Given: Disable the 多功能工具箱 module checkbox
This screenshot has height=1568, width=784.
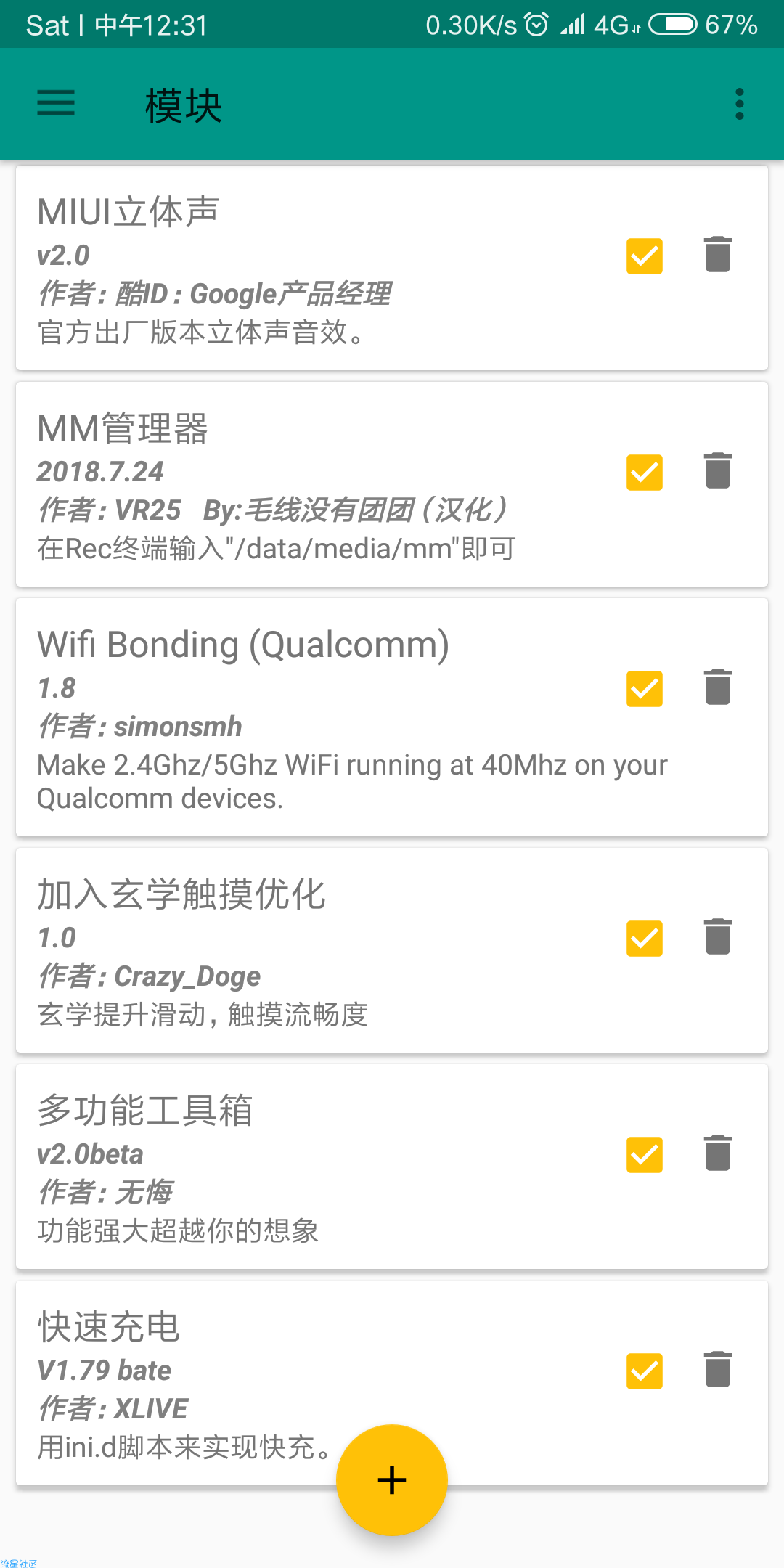Looking at the screenshot, I should 645,1155.
